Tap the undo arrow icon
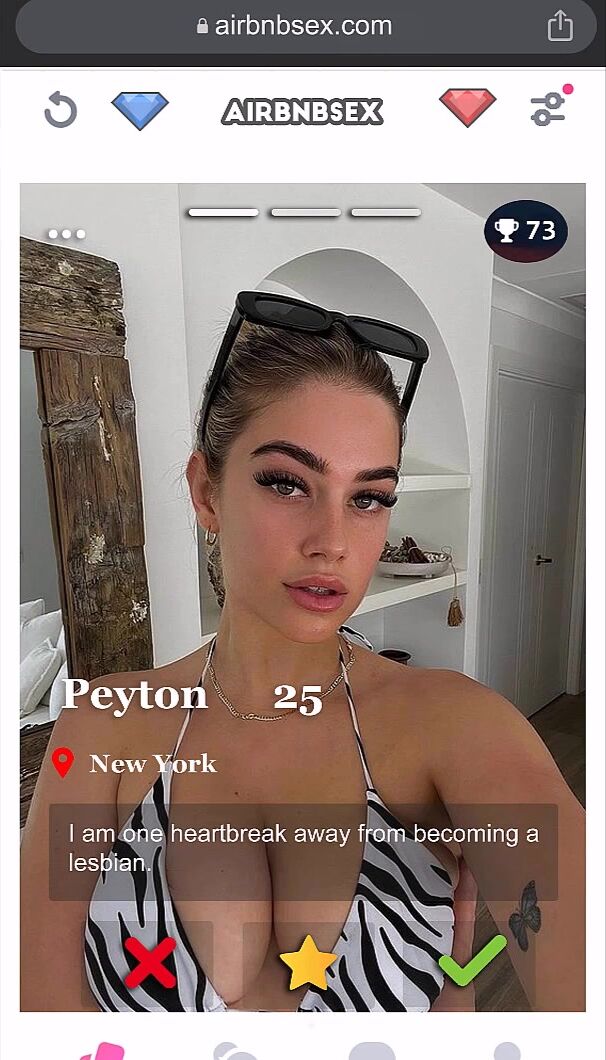 (60, 110)
